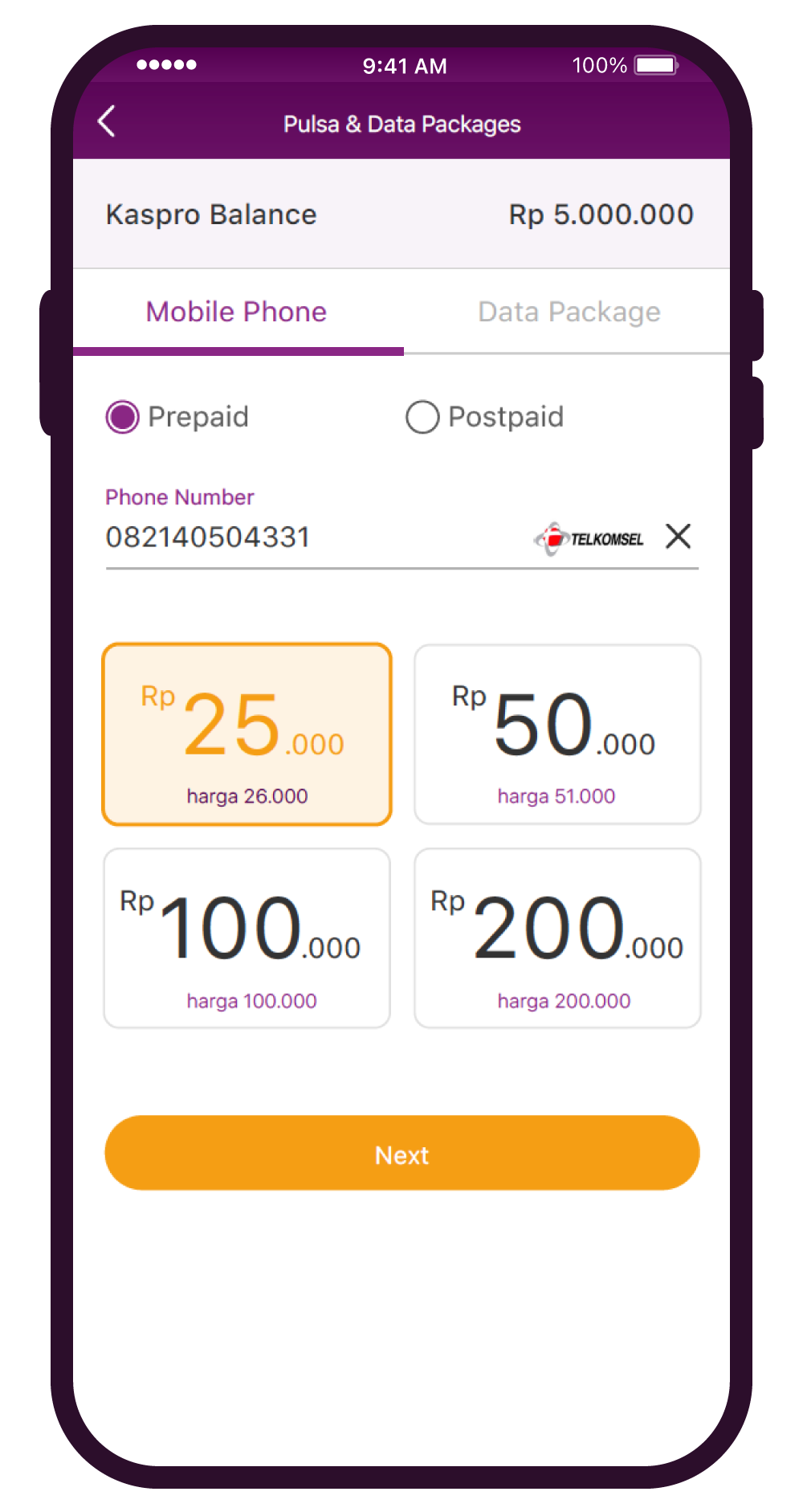Clear the entered phone number
Screen dimensions: 803x1512
(679, 536)
